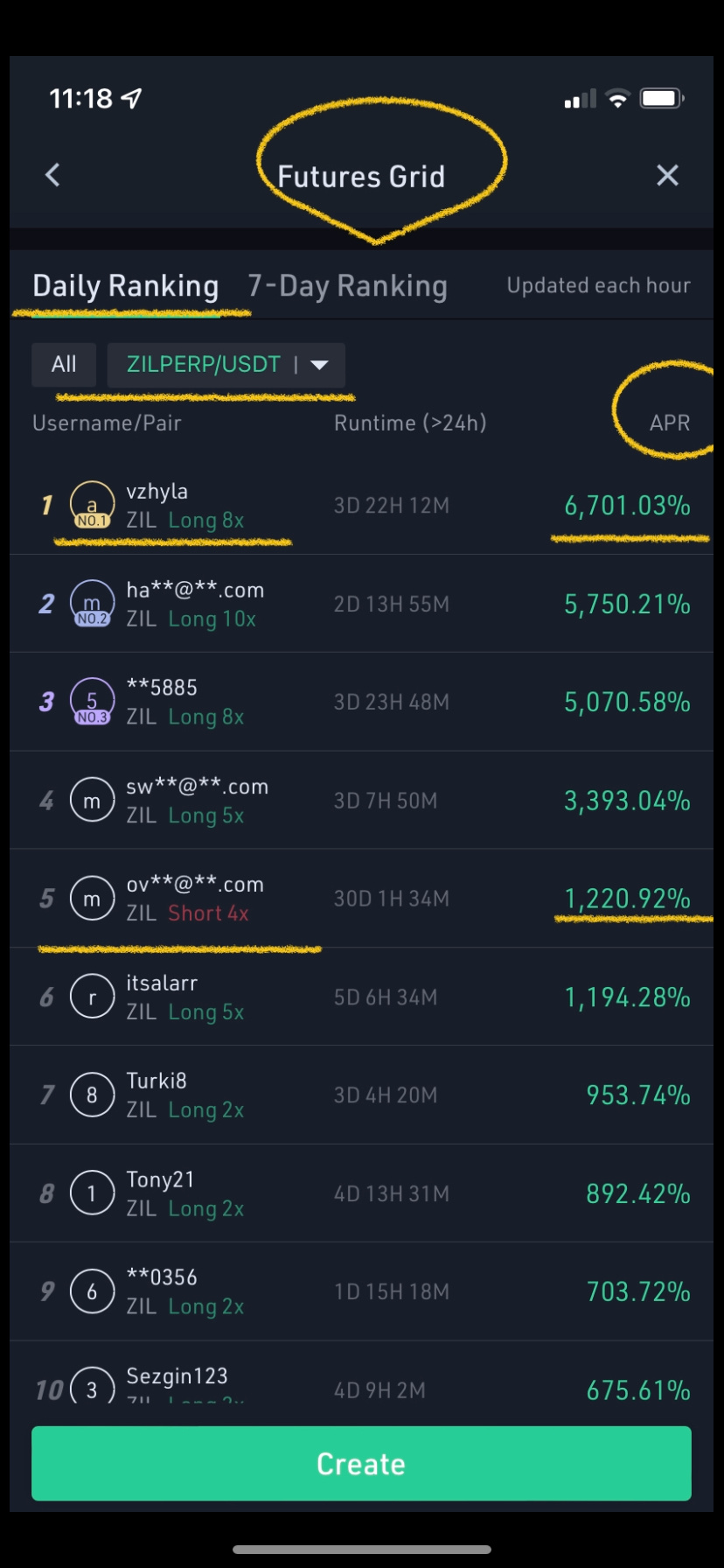This screenshot has width=724, height=1568.
Task: Go back using the top arrow
Action: pos(52,175)
